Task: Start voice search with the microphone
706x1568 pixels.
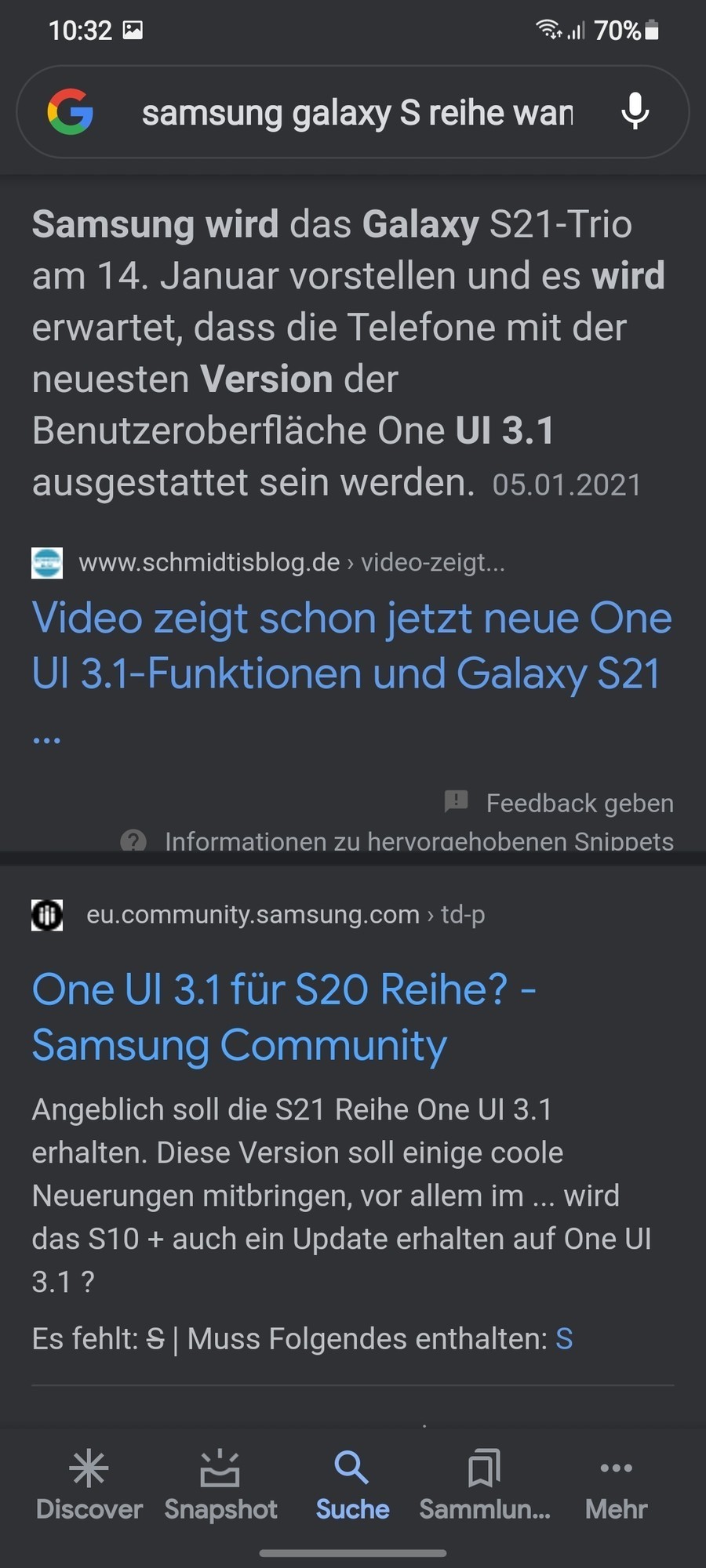Action: [635, 111]
